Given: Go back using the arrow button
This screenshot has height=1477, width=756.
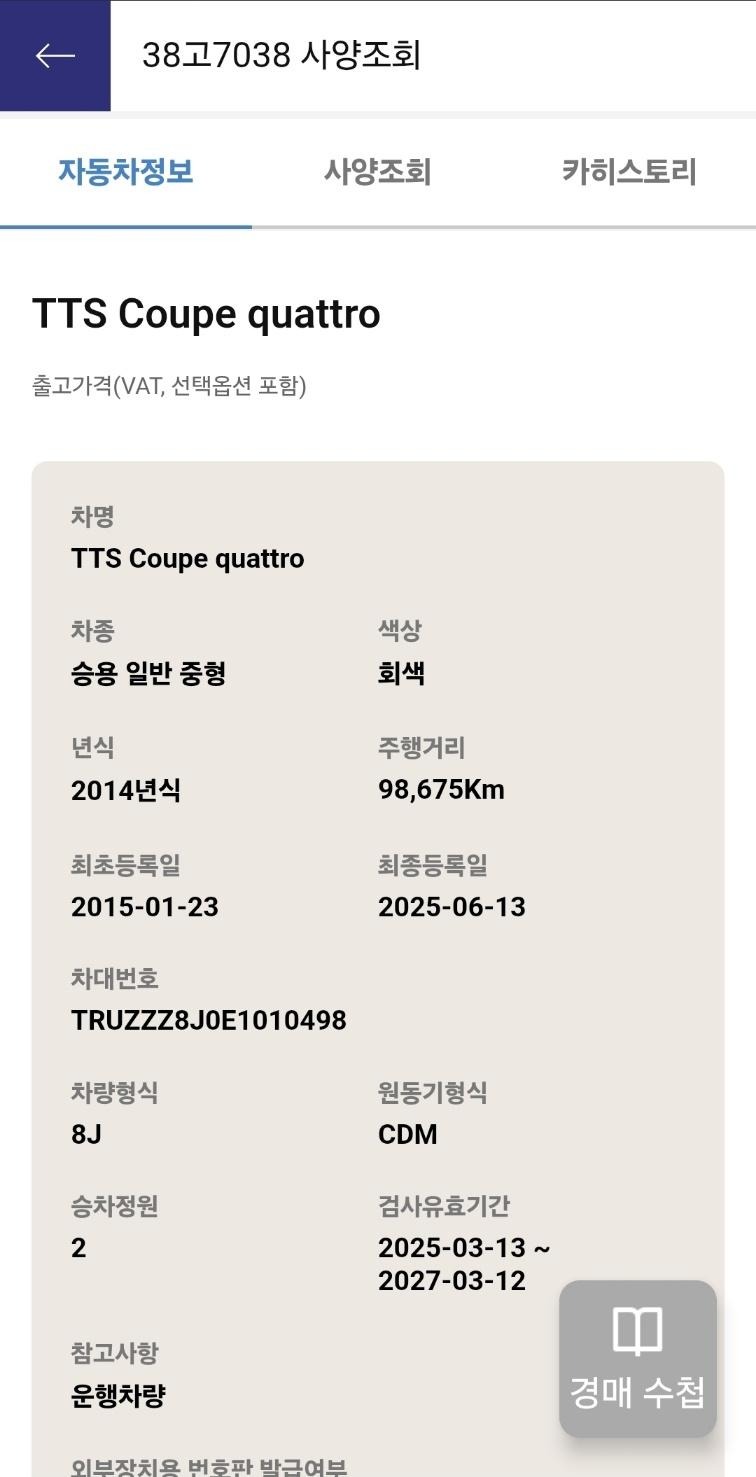Looking at the screenshot, I should (55, 55).
